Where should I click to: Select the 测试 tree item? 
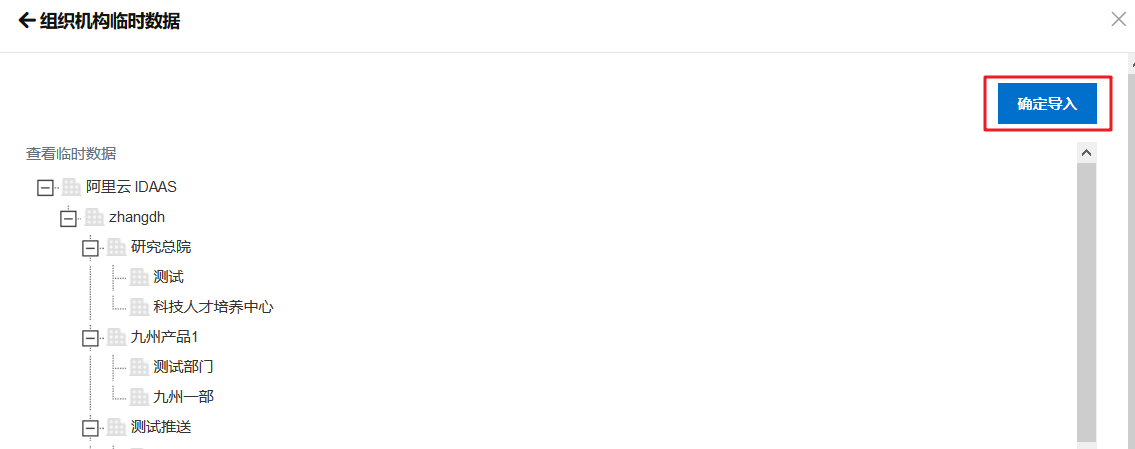click(168, 277)
